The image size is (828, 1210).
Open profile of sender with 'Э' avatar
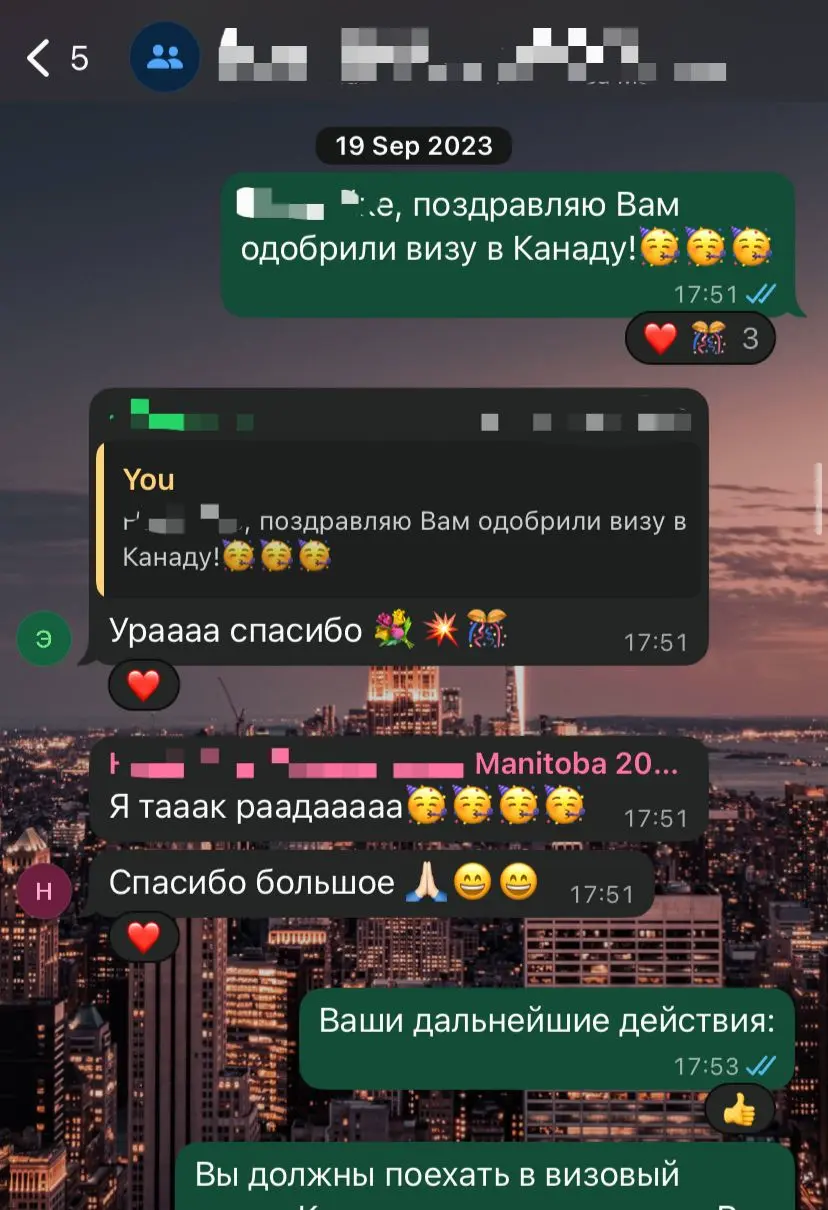click(x=44, y=640)
